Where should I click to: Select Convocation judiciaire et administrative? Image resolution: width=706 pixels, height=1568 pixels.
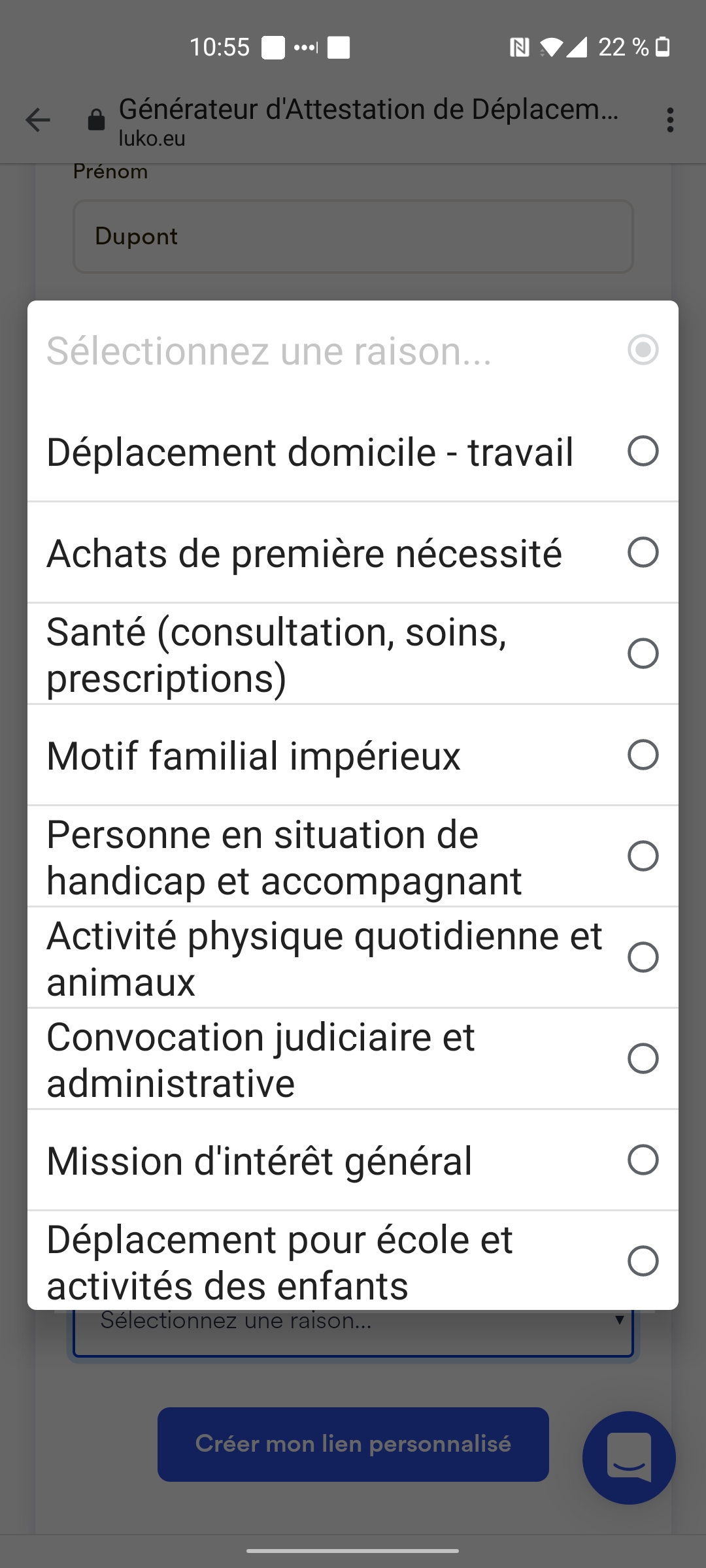353,1059
